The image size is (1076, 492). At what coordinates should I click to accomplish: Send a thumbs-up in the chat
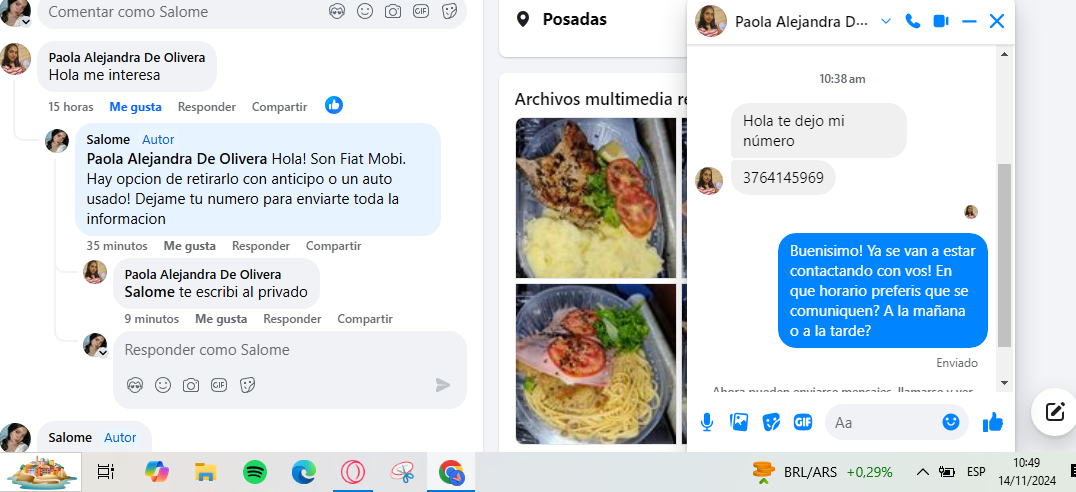(x=992, y=422)
